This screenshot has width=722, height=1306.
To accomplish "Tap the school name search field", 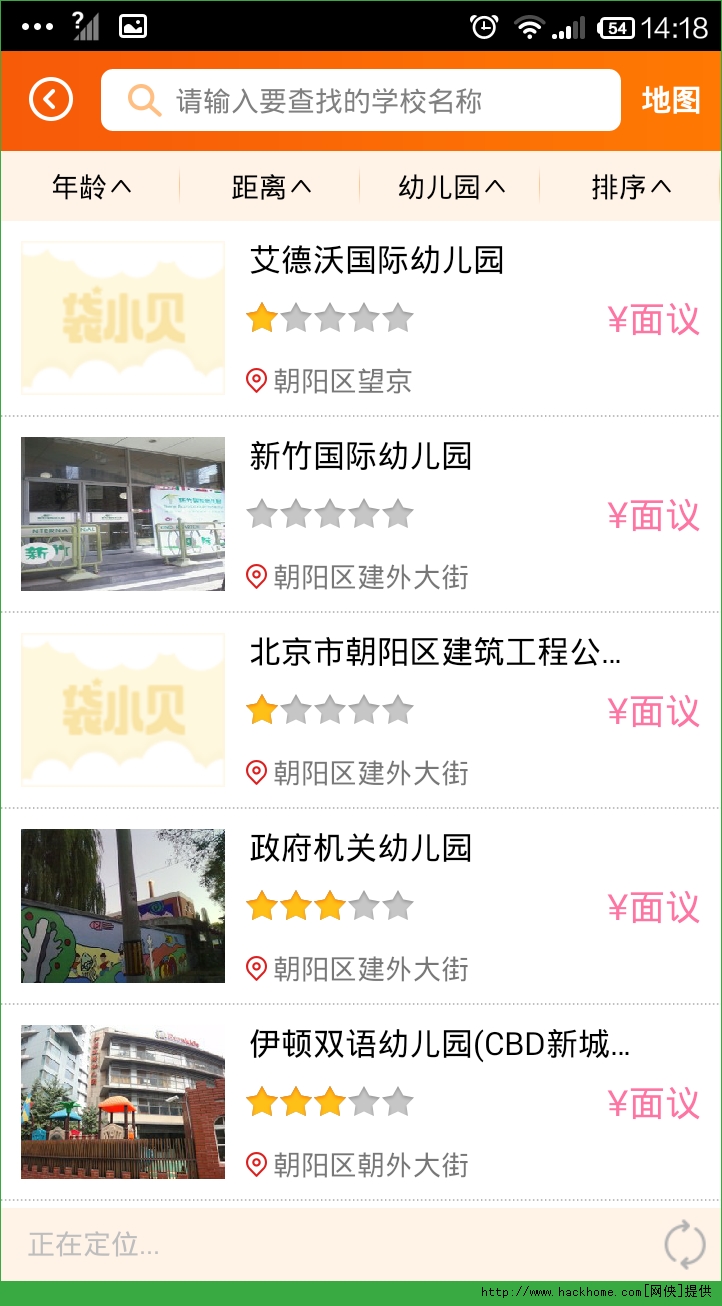I will tap(360, 100).
